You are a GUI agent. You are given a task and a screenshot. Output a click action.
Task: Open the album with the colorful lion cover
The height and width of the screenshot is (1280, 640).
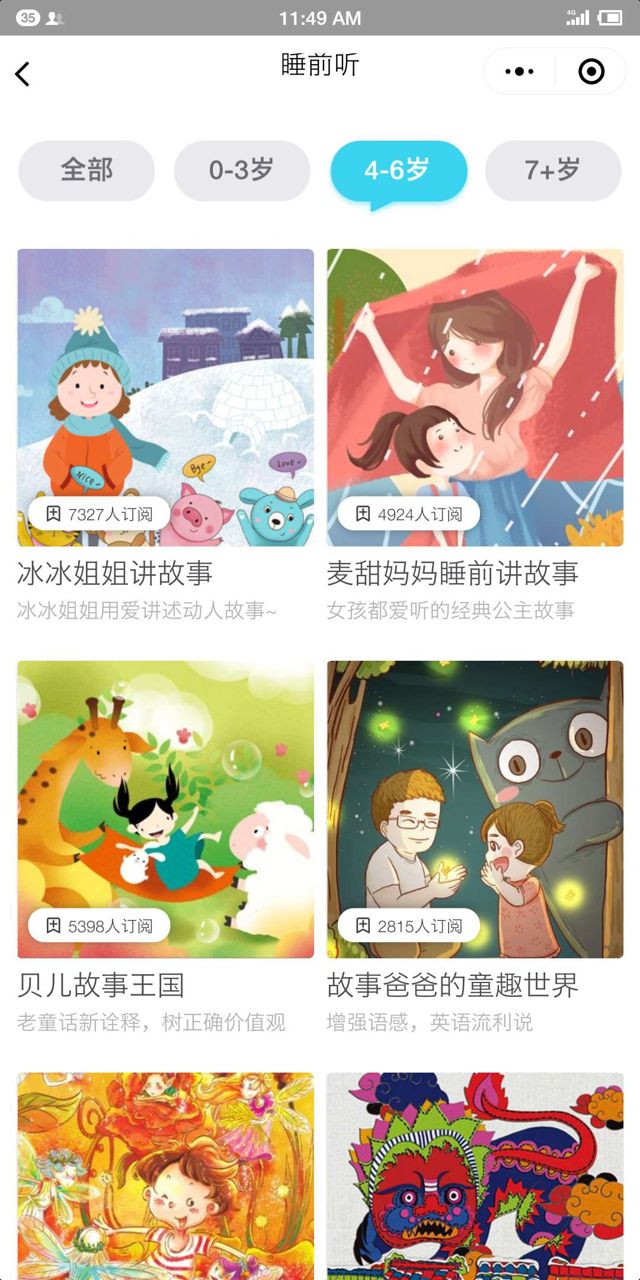pyautogui.click(x=475, y=1176)
